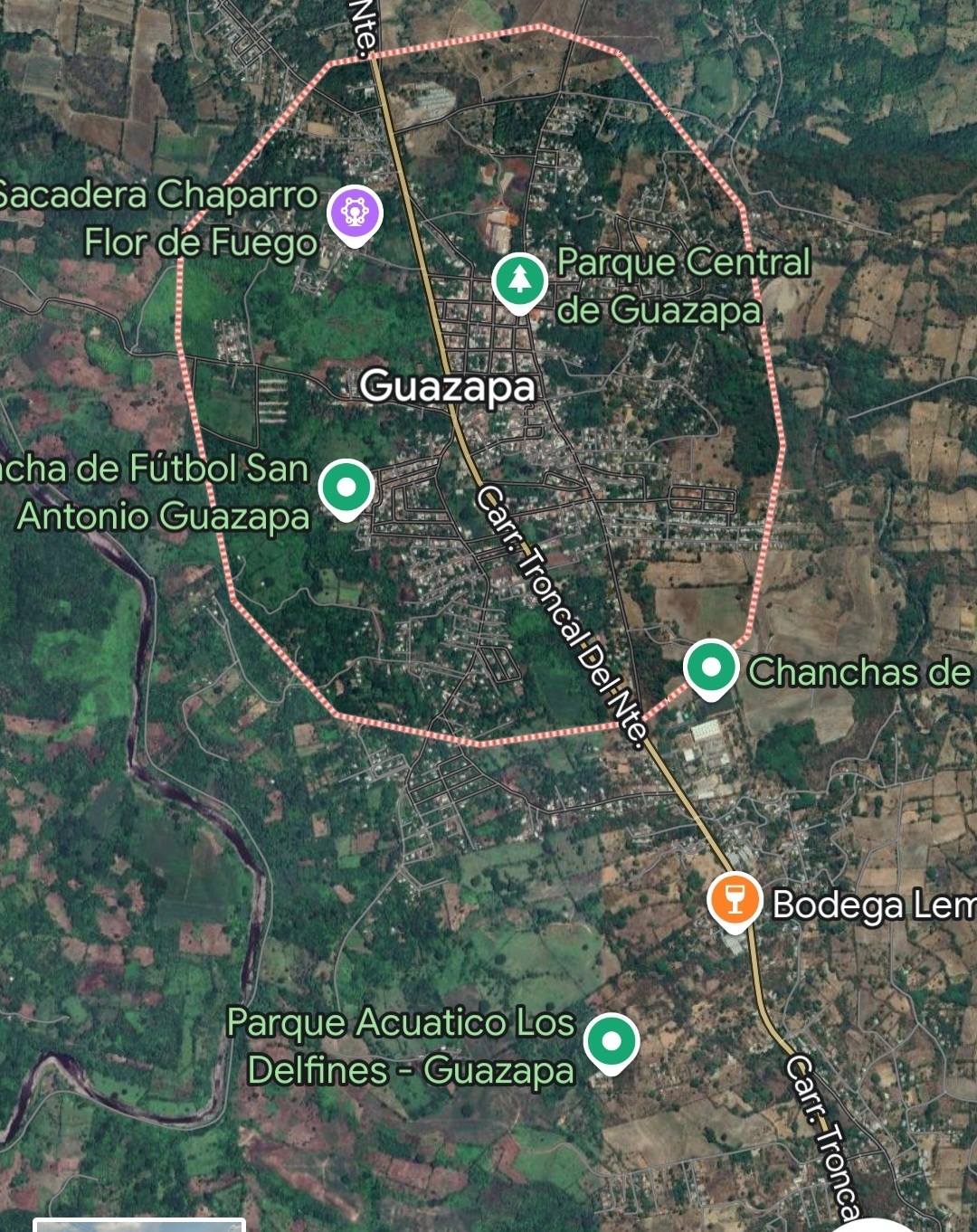Select the Parque Central de Guazapa tree pin
Image resolution: width=977 pixels, height=1232 pixels.
pos(518,279)
